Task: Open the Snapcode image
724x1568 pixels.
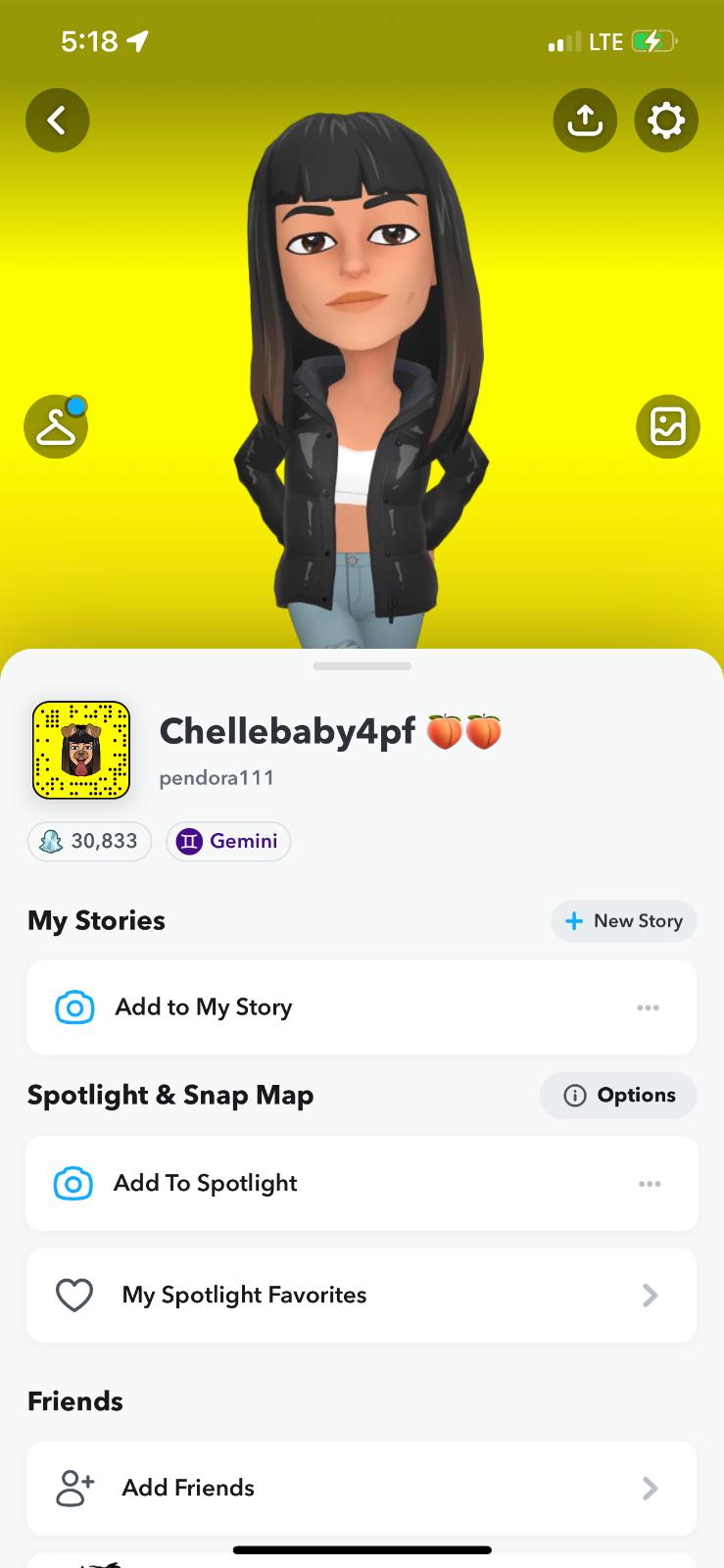Action: pos(81,750)
